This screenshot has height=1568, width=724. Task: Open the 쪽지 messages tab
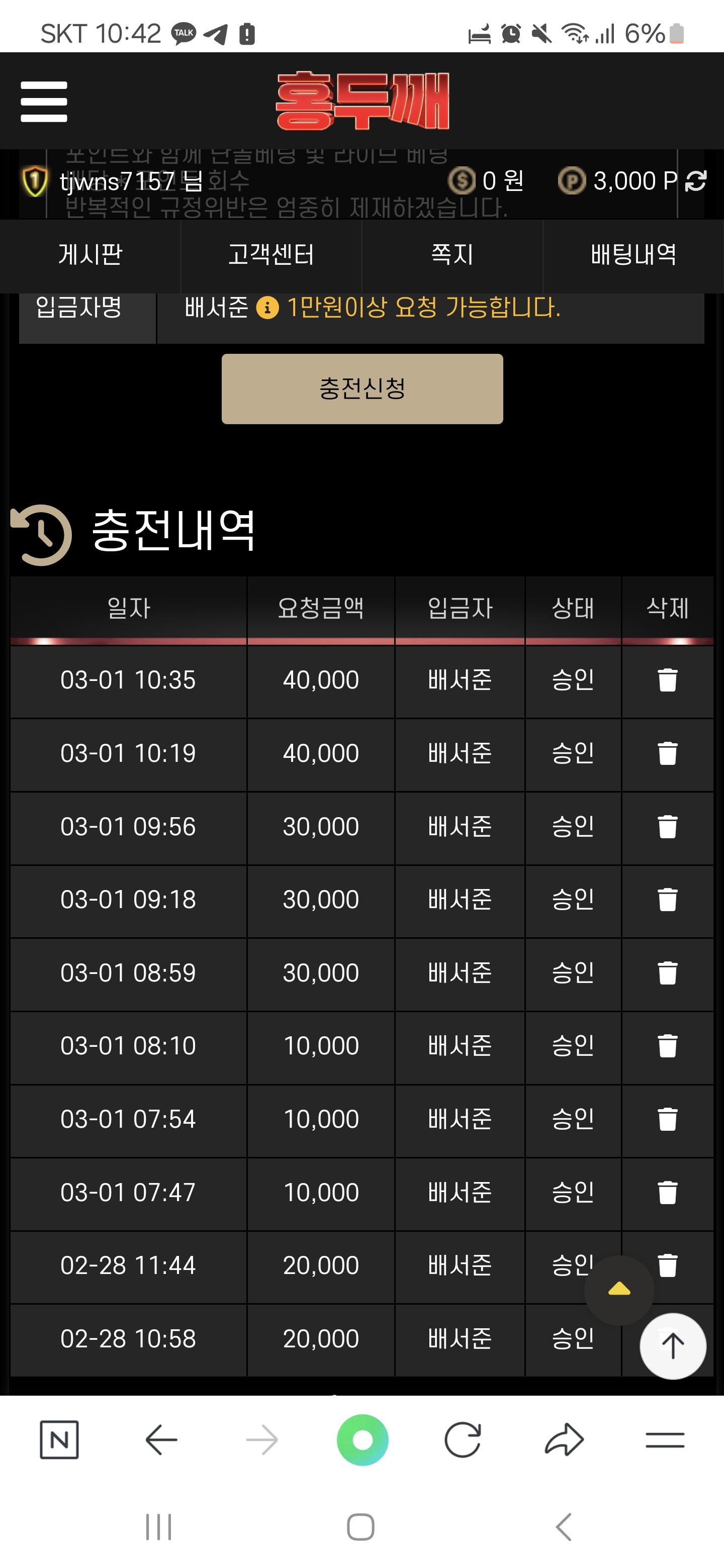pyautogui.click(x=452, y=254)
